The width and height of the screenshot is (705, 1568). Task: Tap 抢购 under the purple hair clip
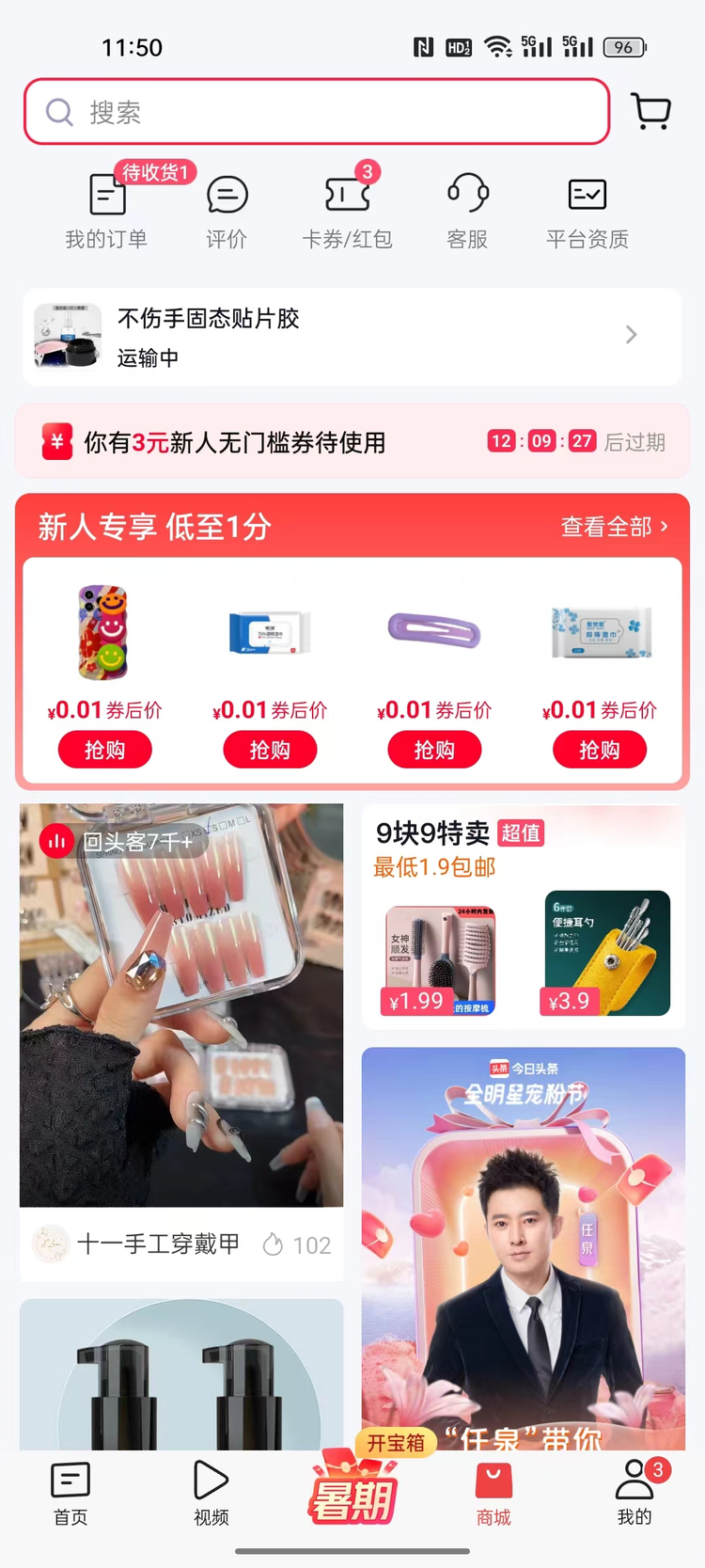click(x=434, y=750)
